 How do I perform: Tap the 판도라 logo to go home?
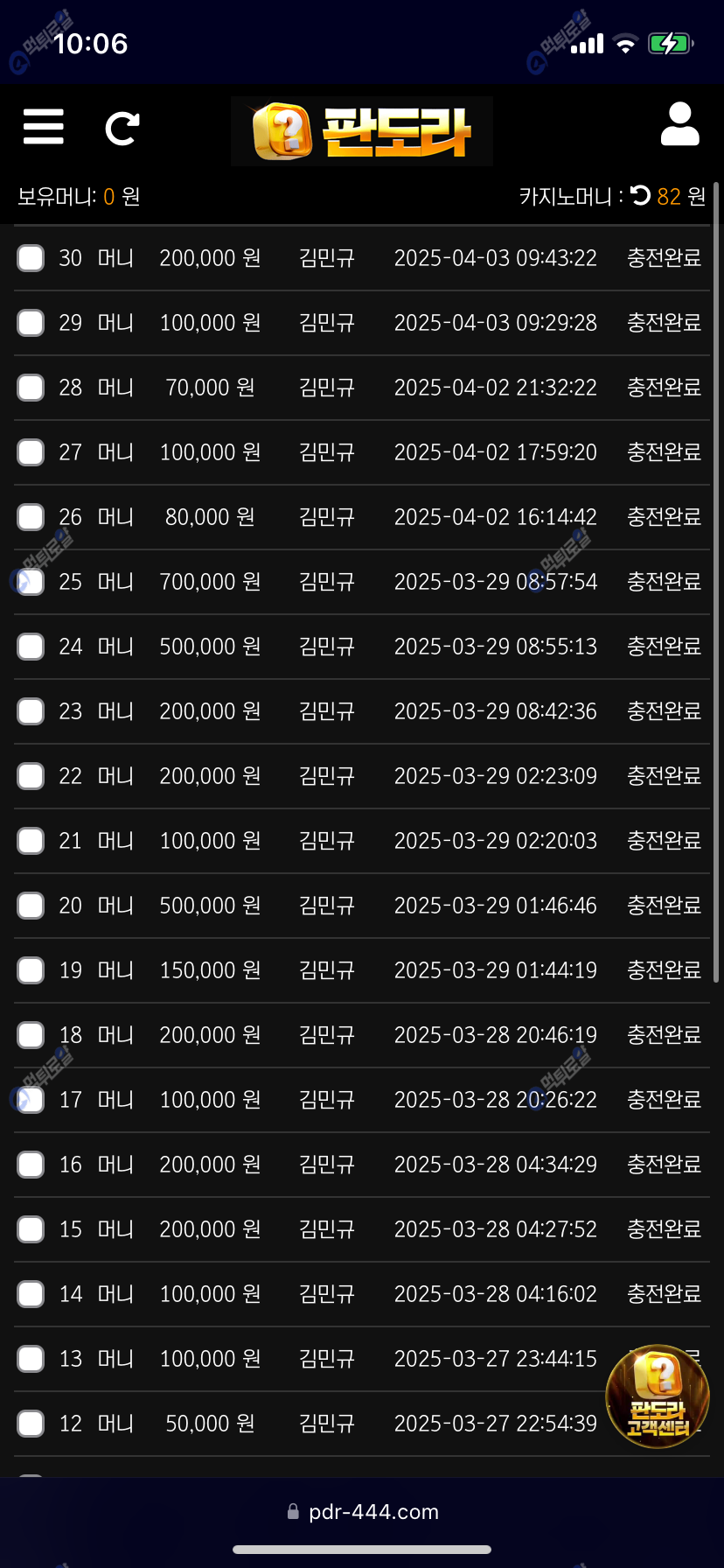361,131
